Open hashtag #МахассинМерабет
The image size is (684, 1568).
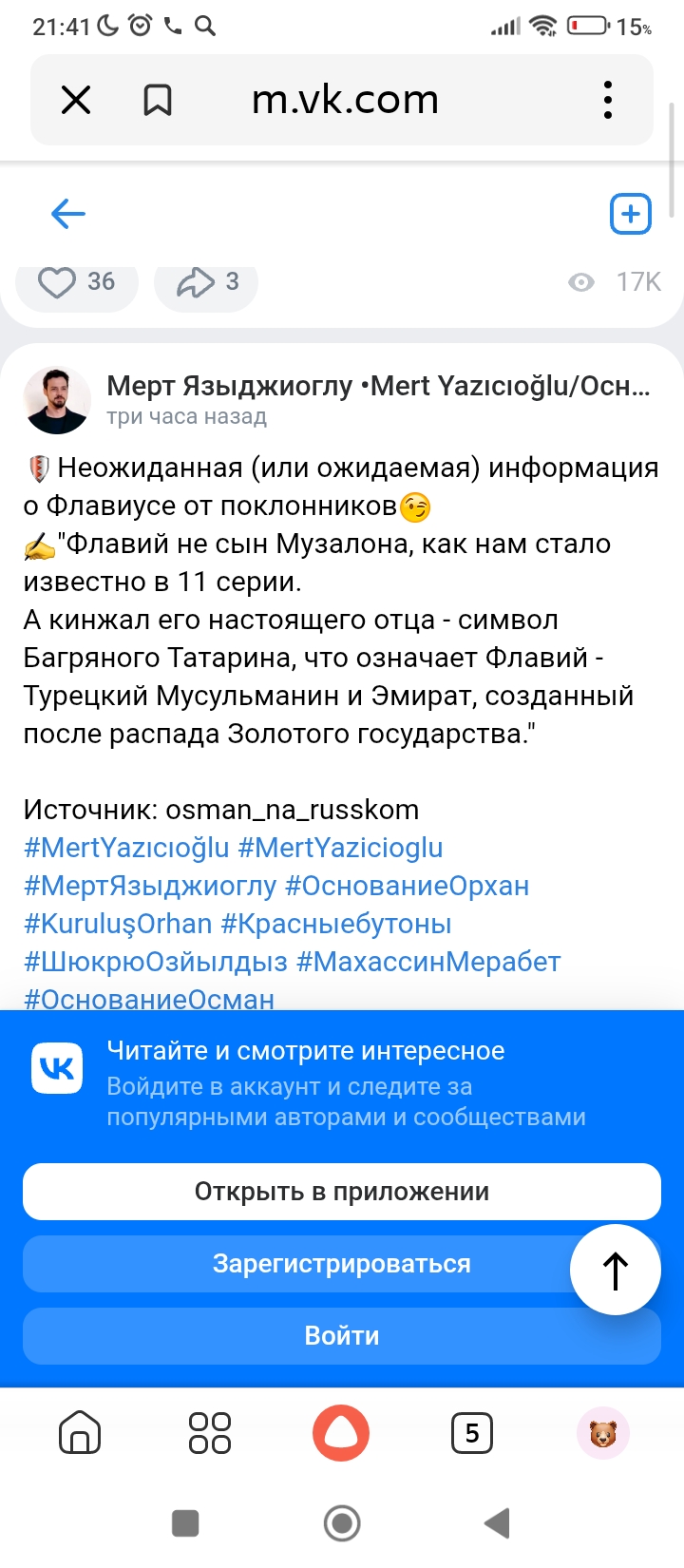pyautogui.click(x=428, y=962)
